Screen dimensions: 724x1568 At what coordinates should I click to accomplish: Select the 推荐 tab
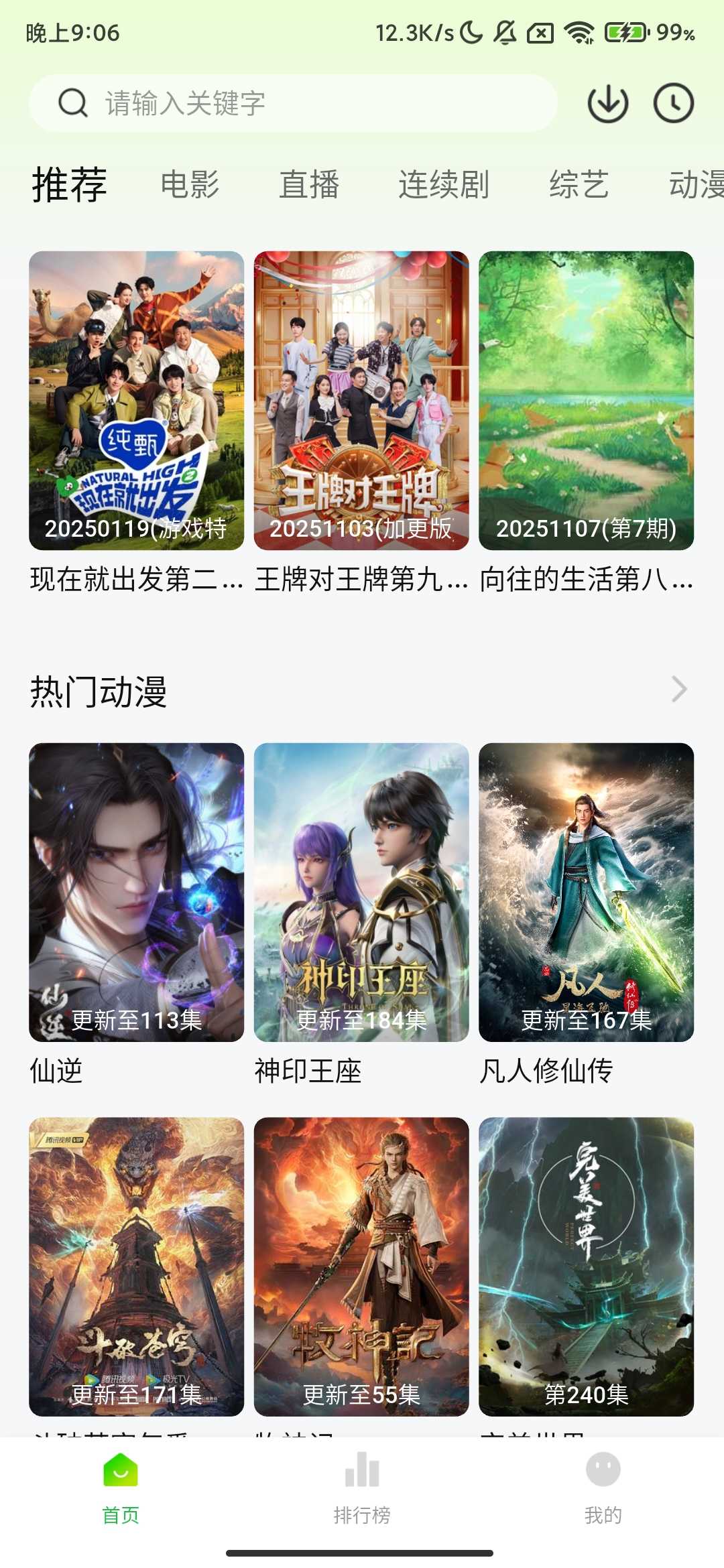[70, 184]
